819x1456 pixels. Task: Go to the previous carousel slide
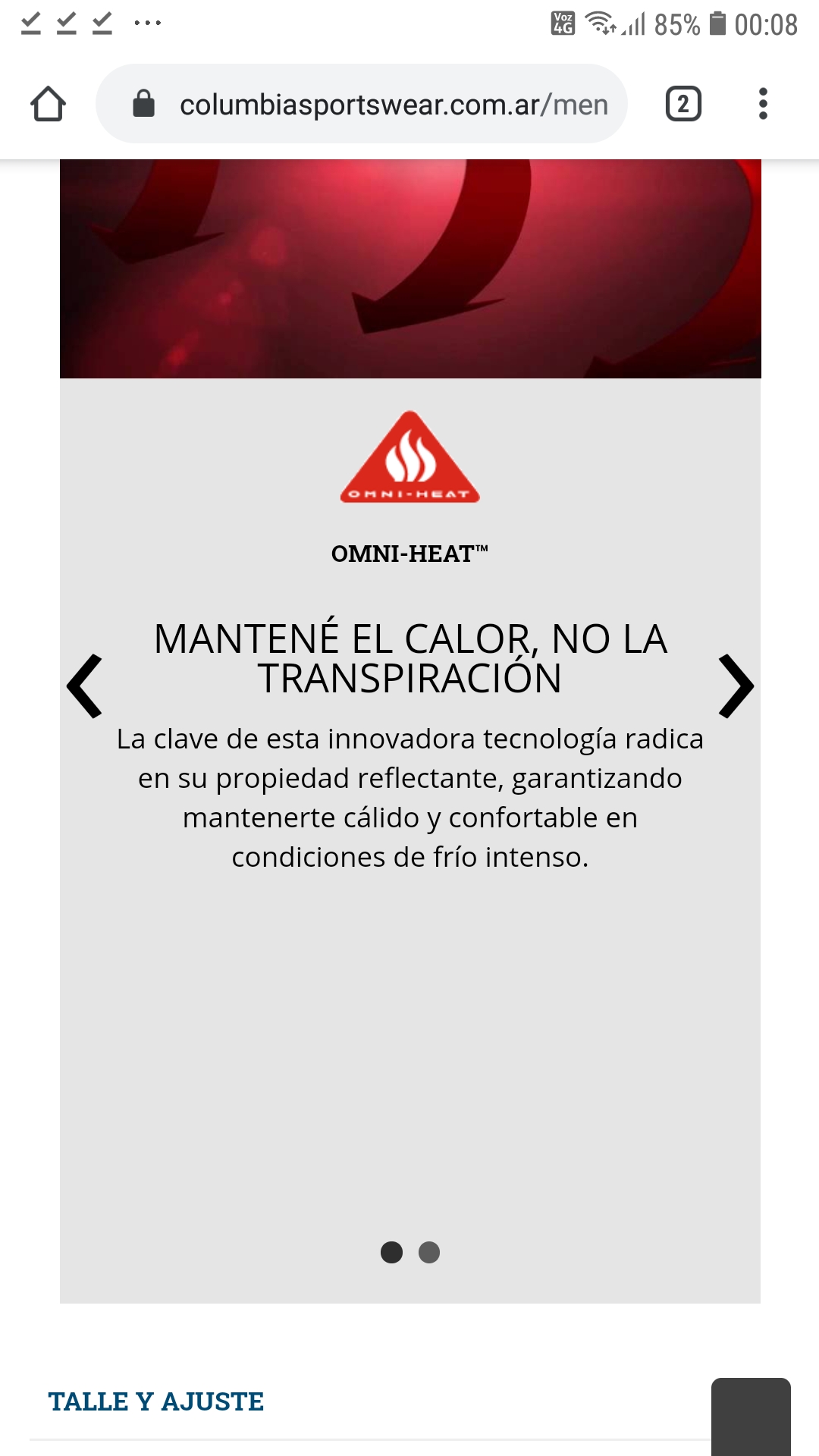click(x=85, y=686)
